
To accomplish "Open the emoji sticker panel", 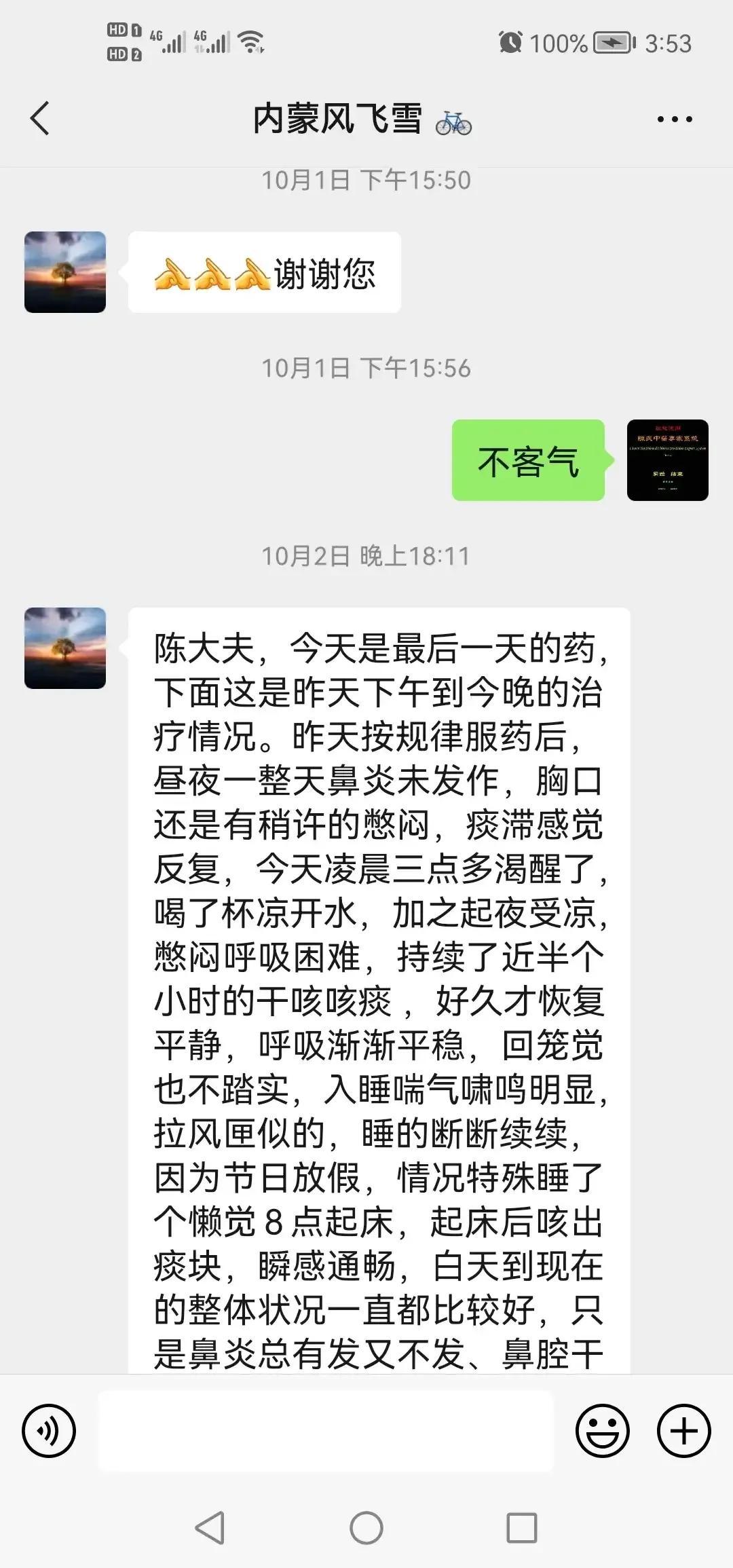I will pos(603,1431).
